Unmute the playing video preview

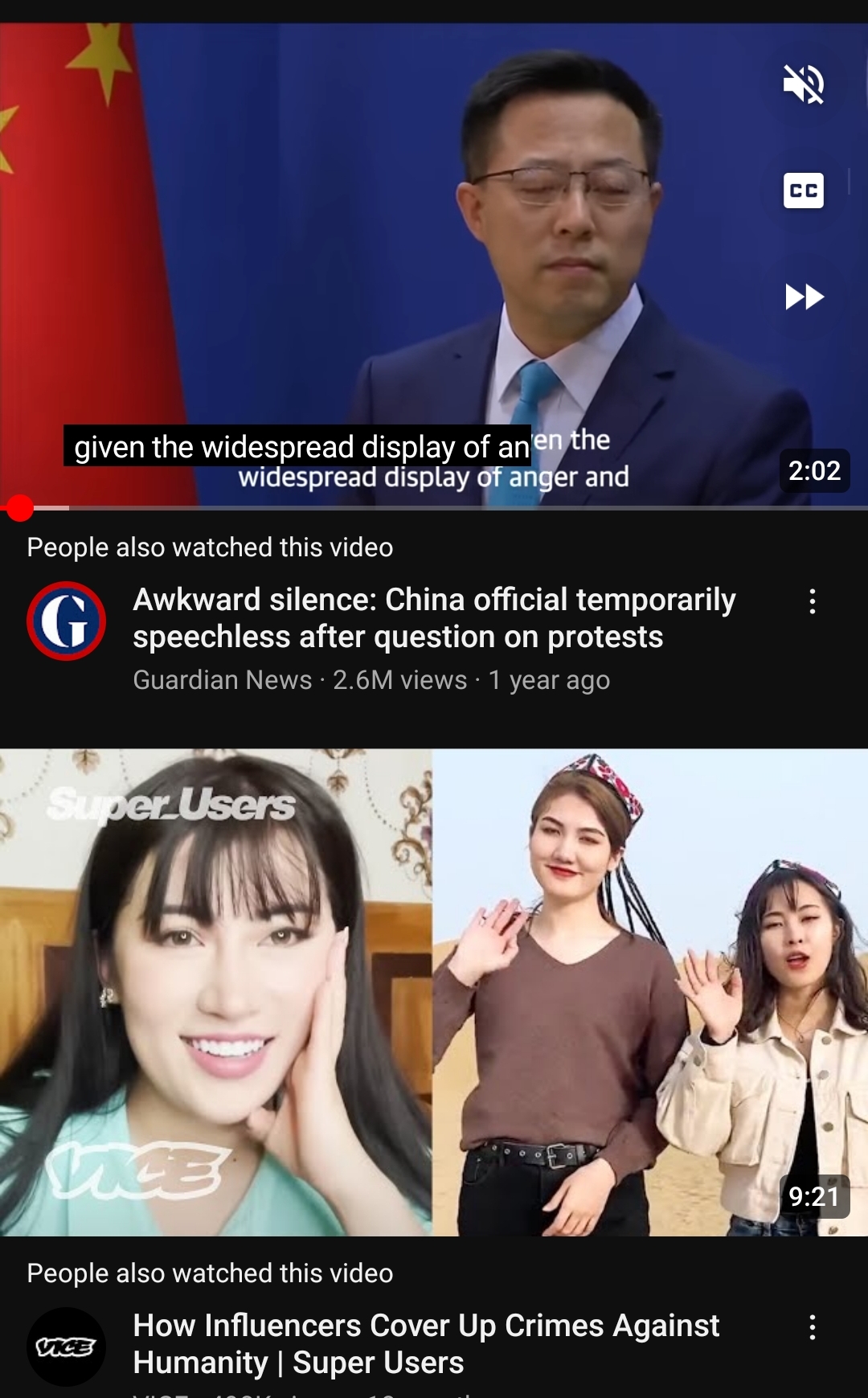click(804, 84)
